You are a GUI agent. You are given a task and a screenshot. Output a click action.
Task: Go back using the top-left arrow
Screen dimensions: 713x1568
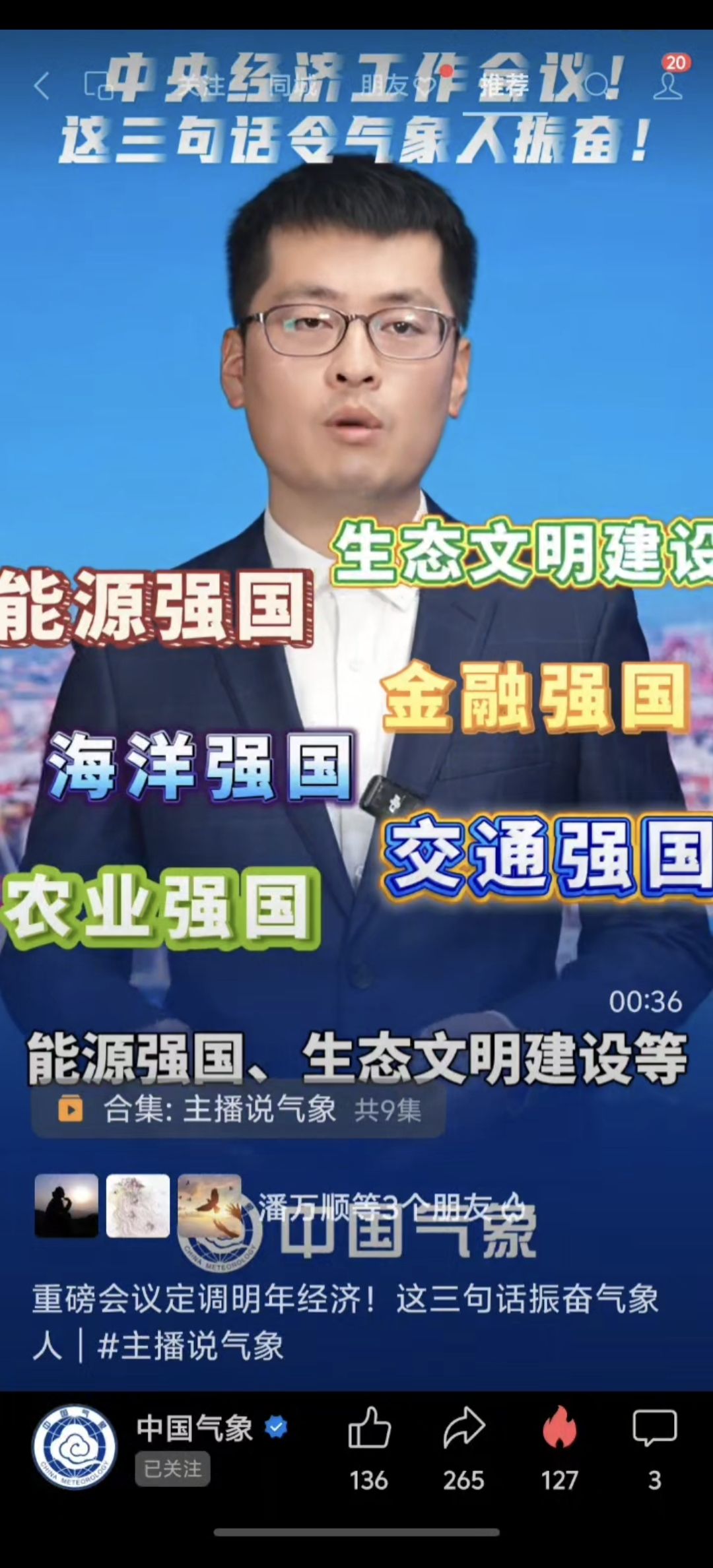pos(42,86)
